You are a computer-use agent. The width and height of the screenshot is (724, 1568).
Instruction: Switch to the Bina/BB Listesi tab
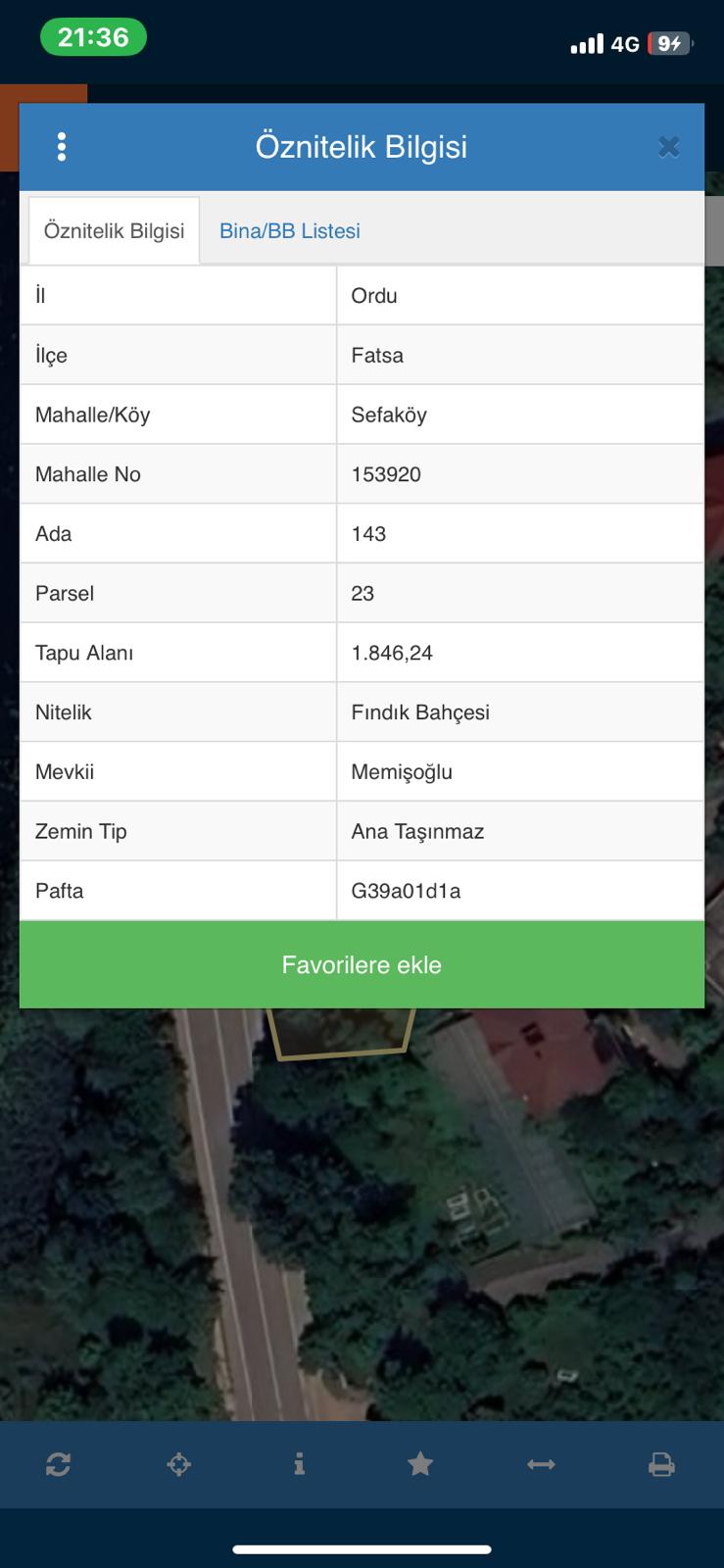pos(290,231)
